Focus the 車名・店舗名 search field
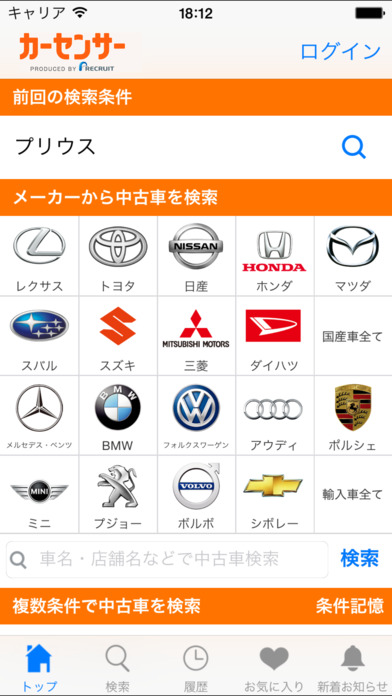Screen dimensions: 392x696 (167, 559)
